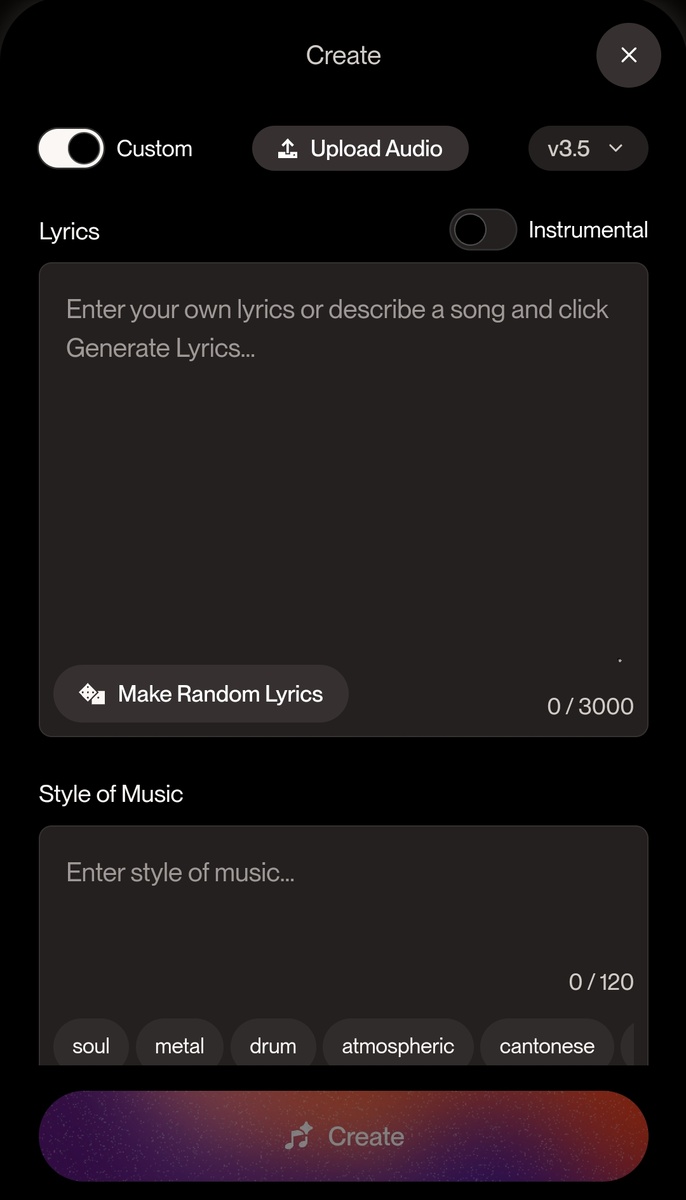Close the Create dialog

(628, 55)
